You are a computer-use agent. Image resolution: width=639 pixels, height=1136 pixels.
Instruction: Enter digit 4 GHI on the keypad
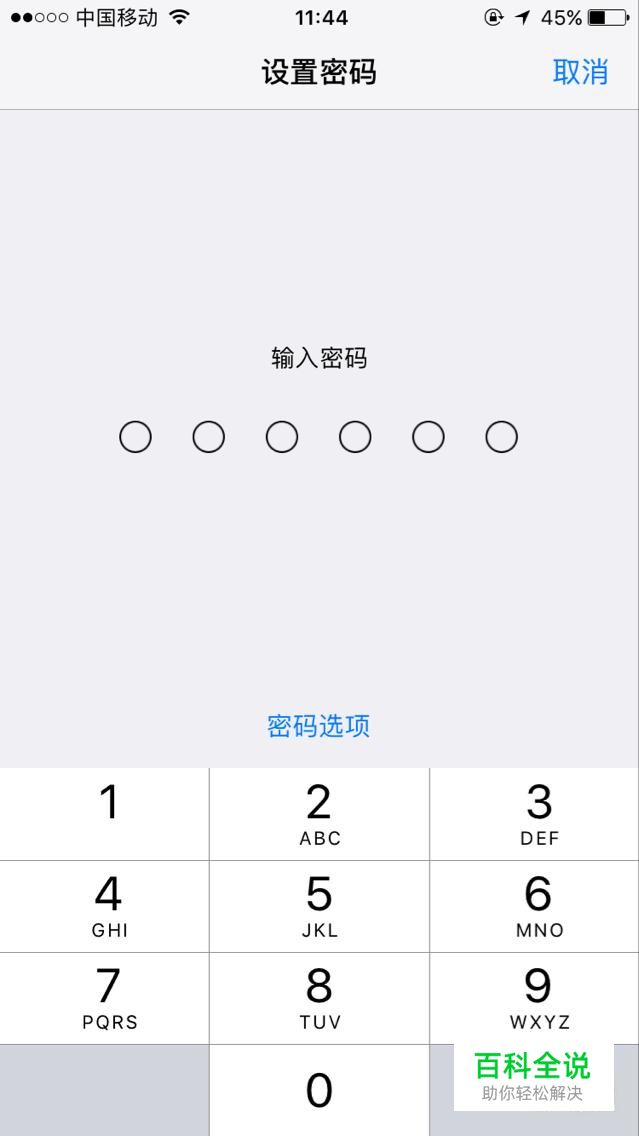104,906
